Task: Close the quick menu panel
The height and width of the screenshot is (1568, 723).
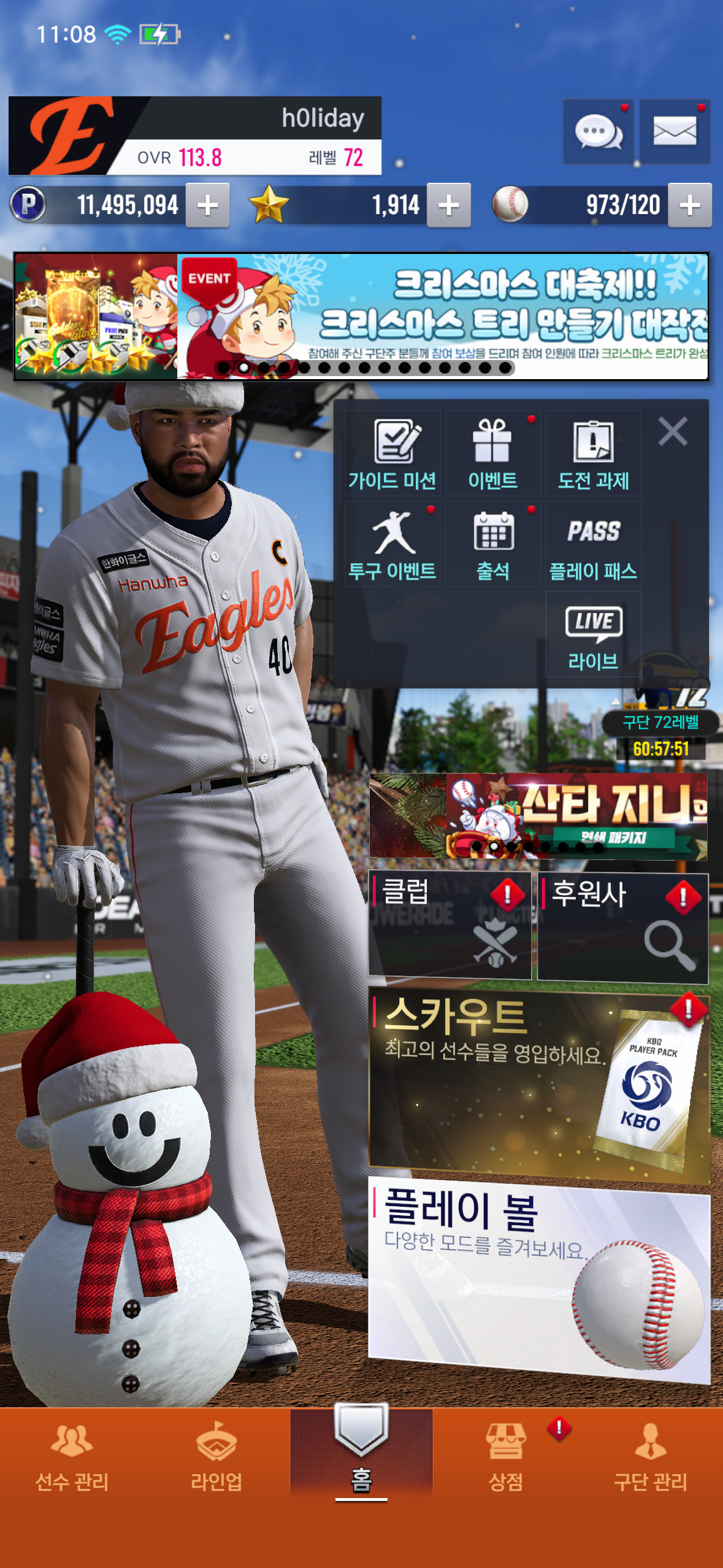Action: [673, 431]
